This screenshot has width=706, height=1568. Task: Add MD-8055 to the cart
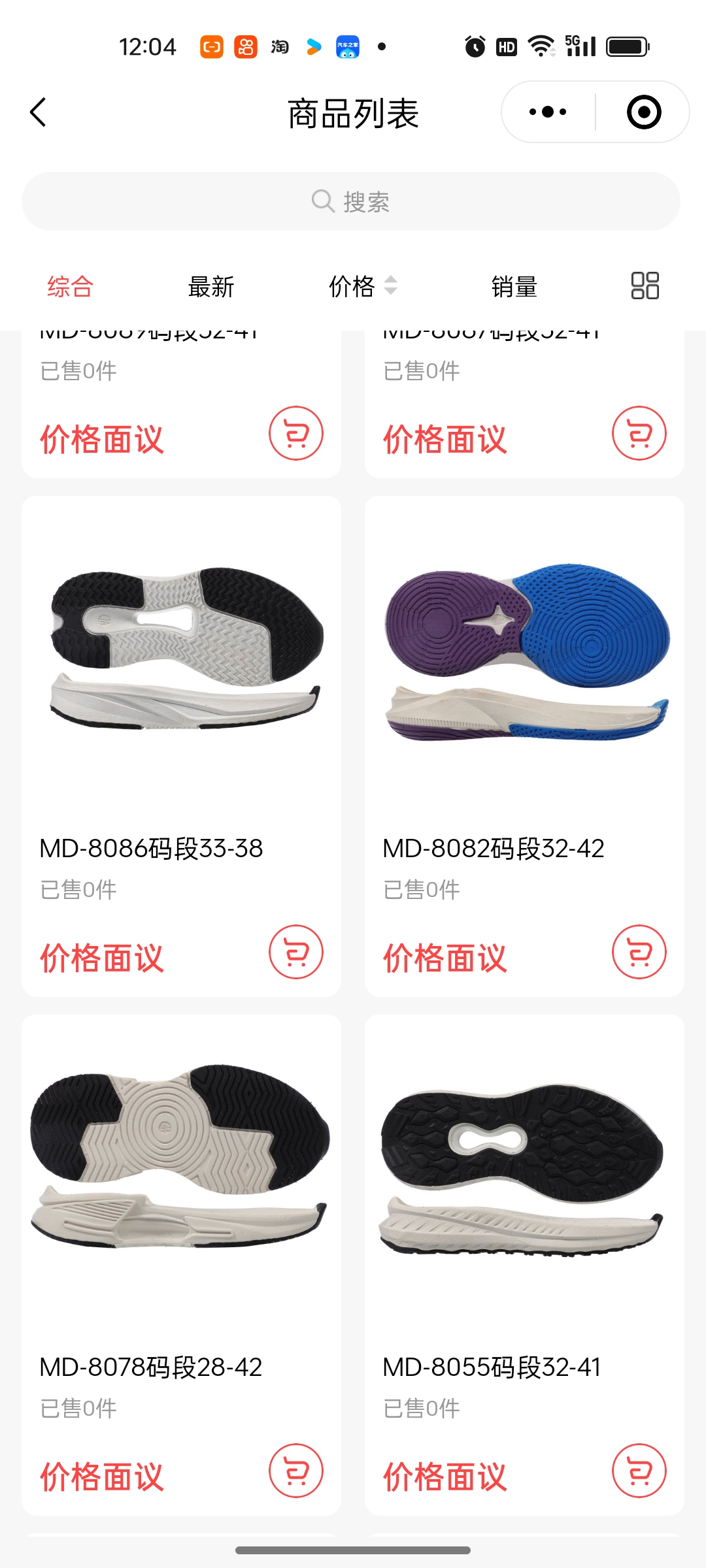639,1470
